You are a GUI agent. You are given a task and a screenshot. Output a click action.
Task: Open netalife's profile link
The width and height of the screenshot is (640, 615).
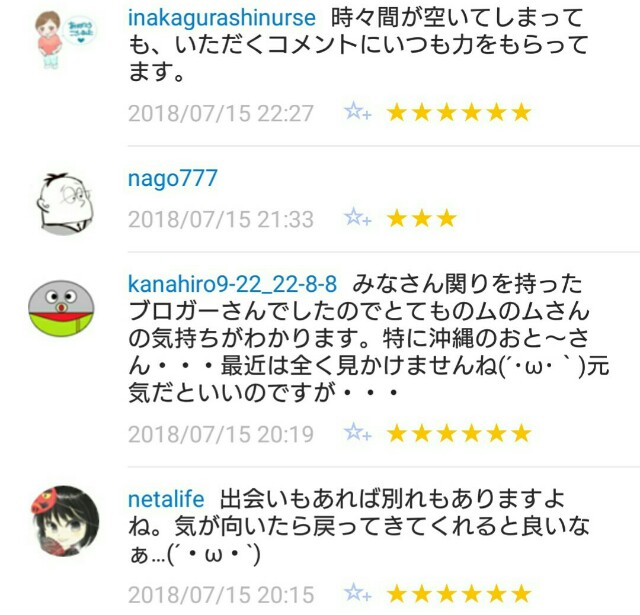[x=166, y=497]
